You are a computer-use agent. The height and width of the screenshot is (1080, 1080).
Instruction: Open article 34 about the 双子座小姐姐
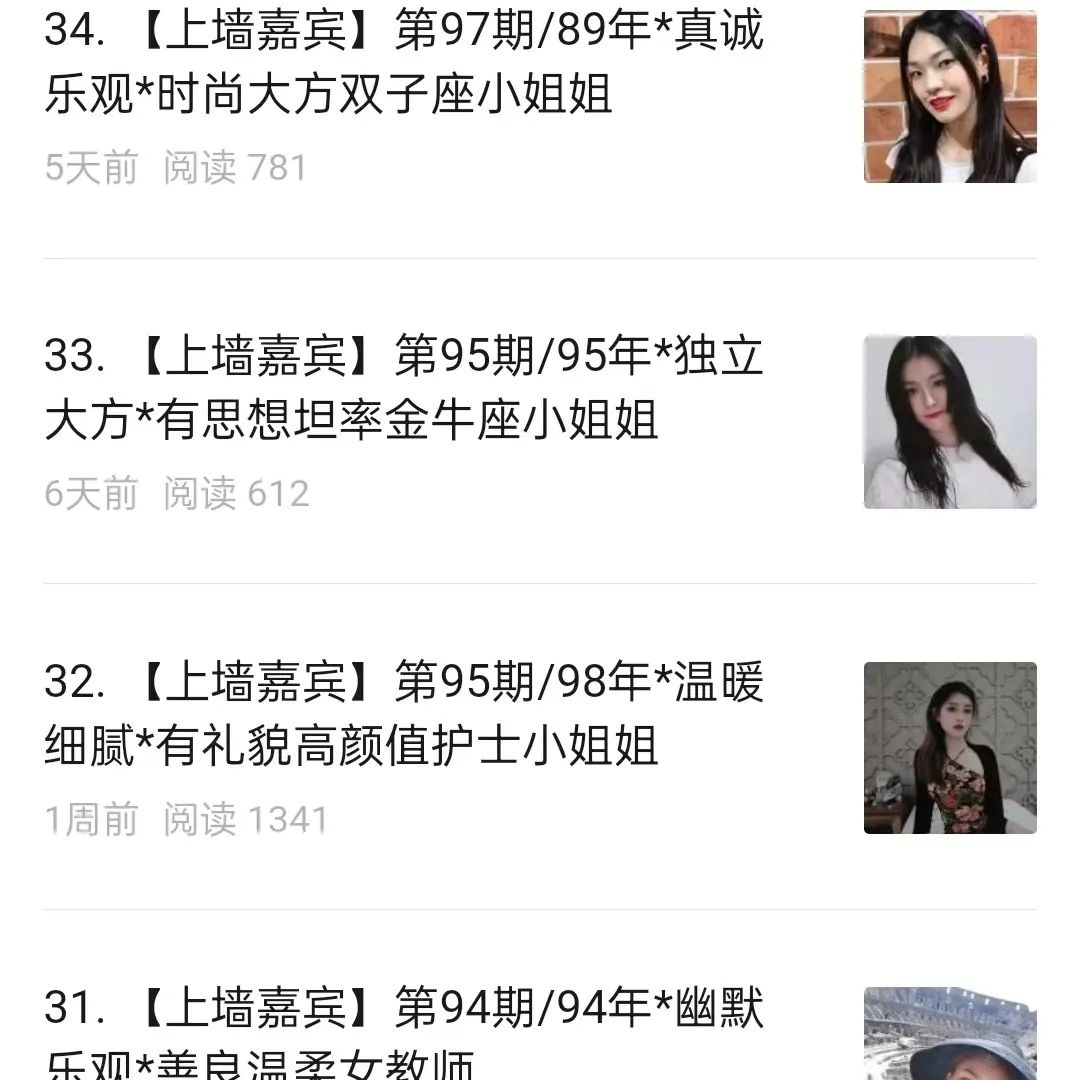(x=404, y=62)
